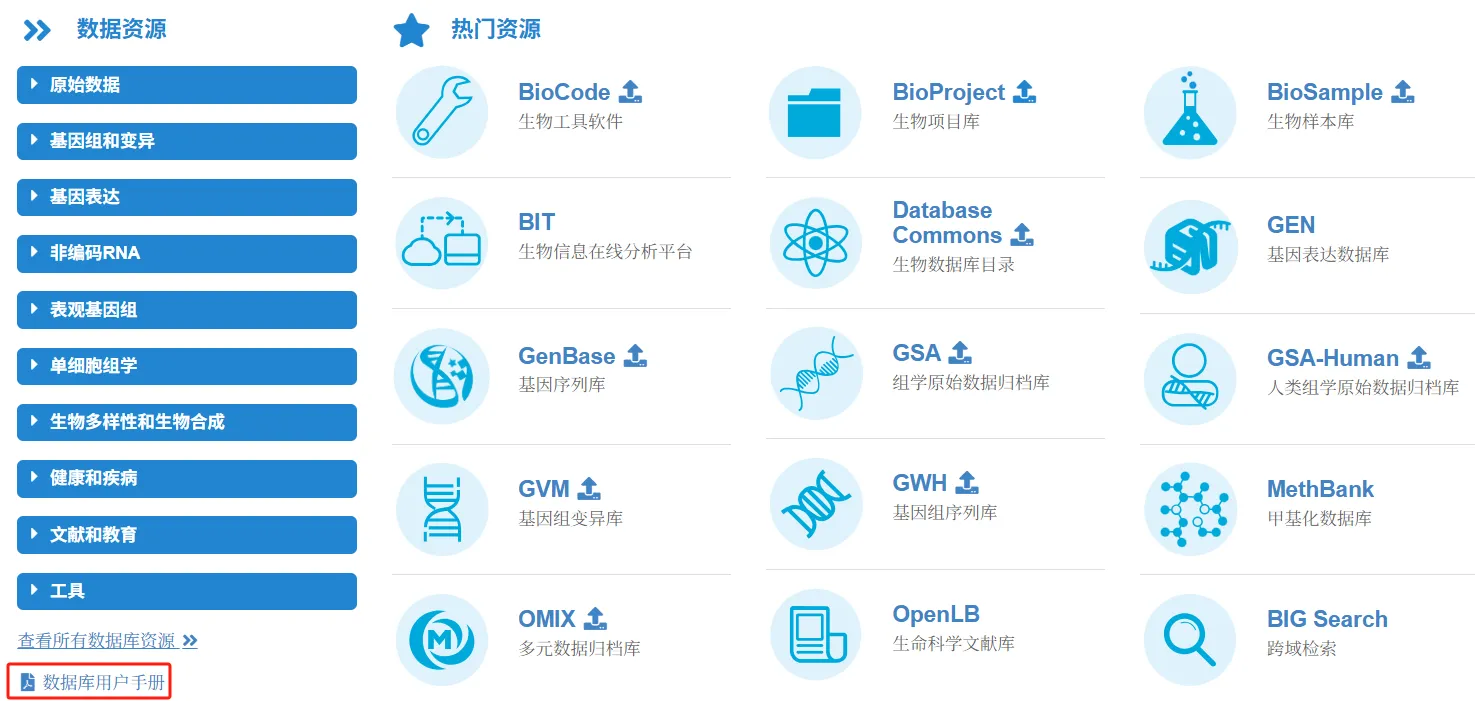Open the GenBase sequence database

[x=566, y=356]
